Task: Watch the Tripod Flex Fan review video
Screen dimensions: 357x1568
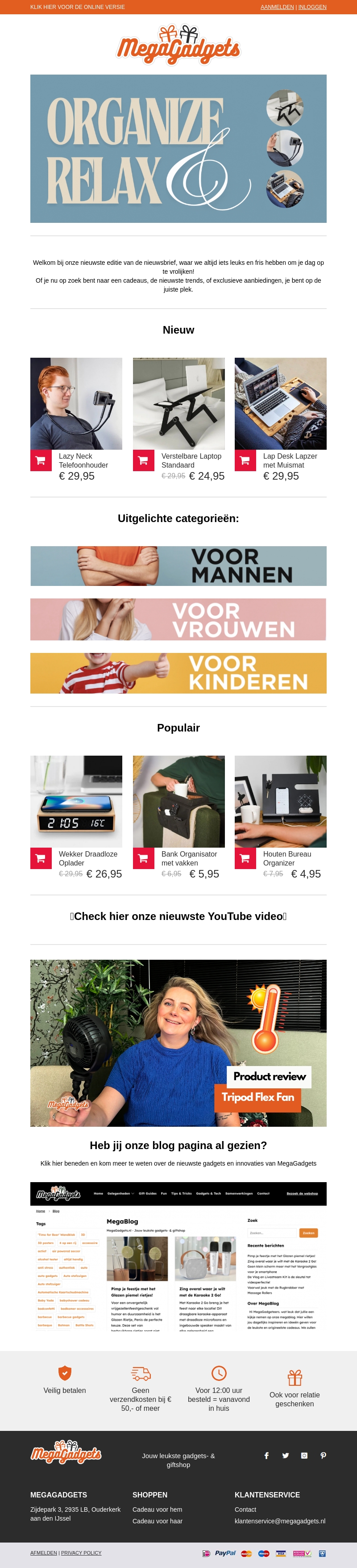Action: (178, 1043)
